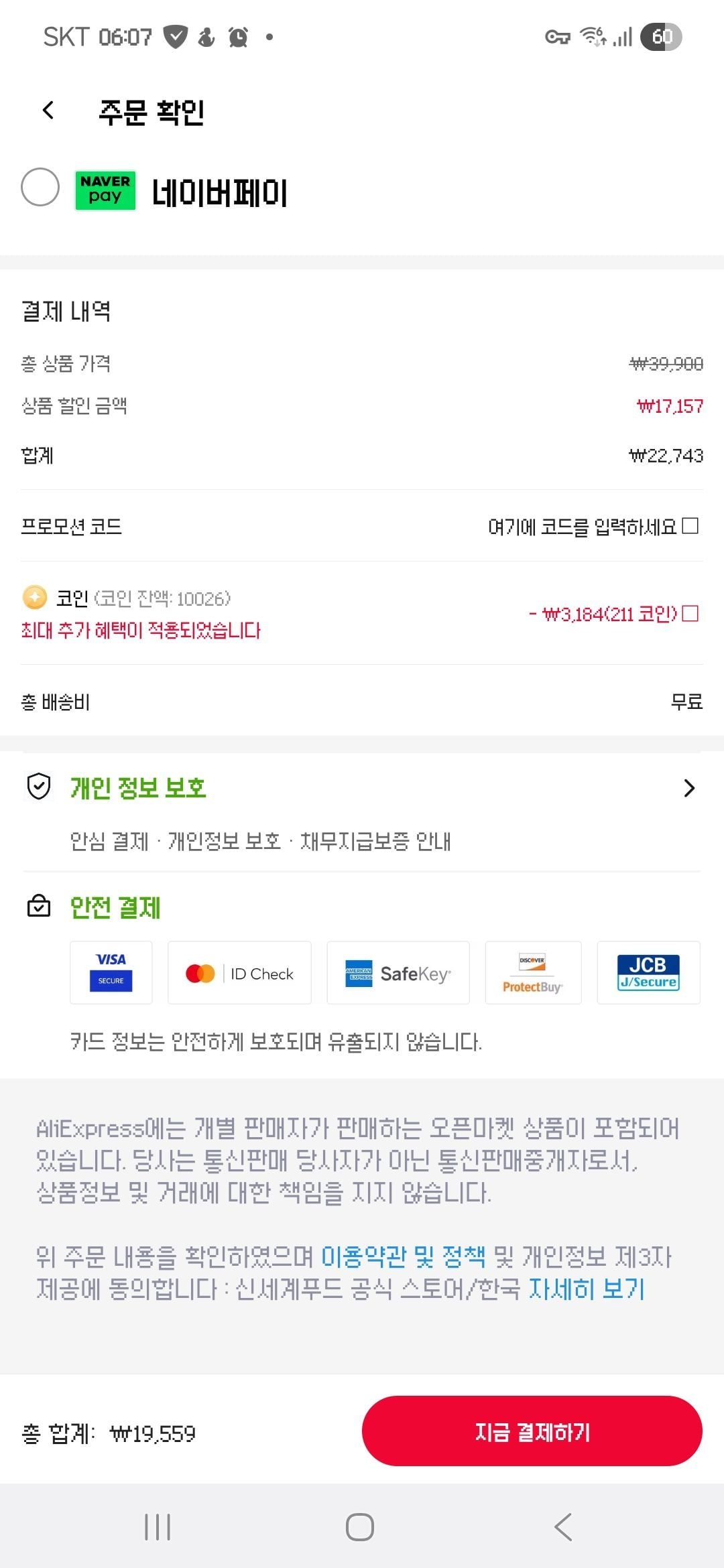Tap the 자세히 보기 link

pyautogui.click(x=587, y=1289)
